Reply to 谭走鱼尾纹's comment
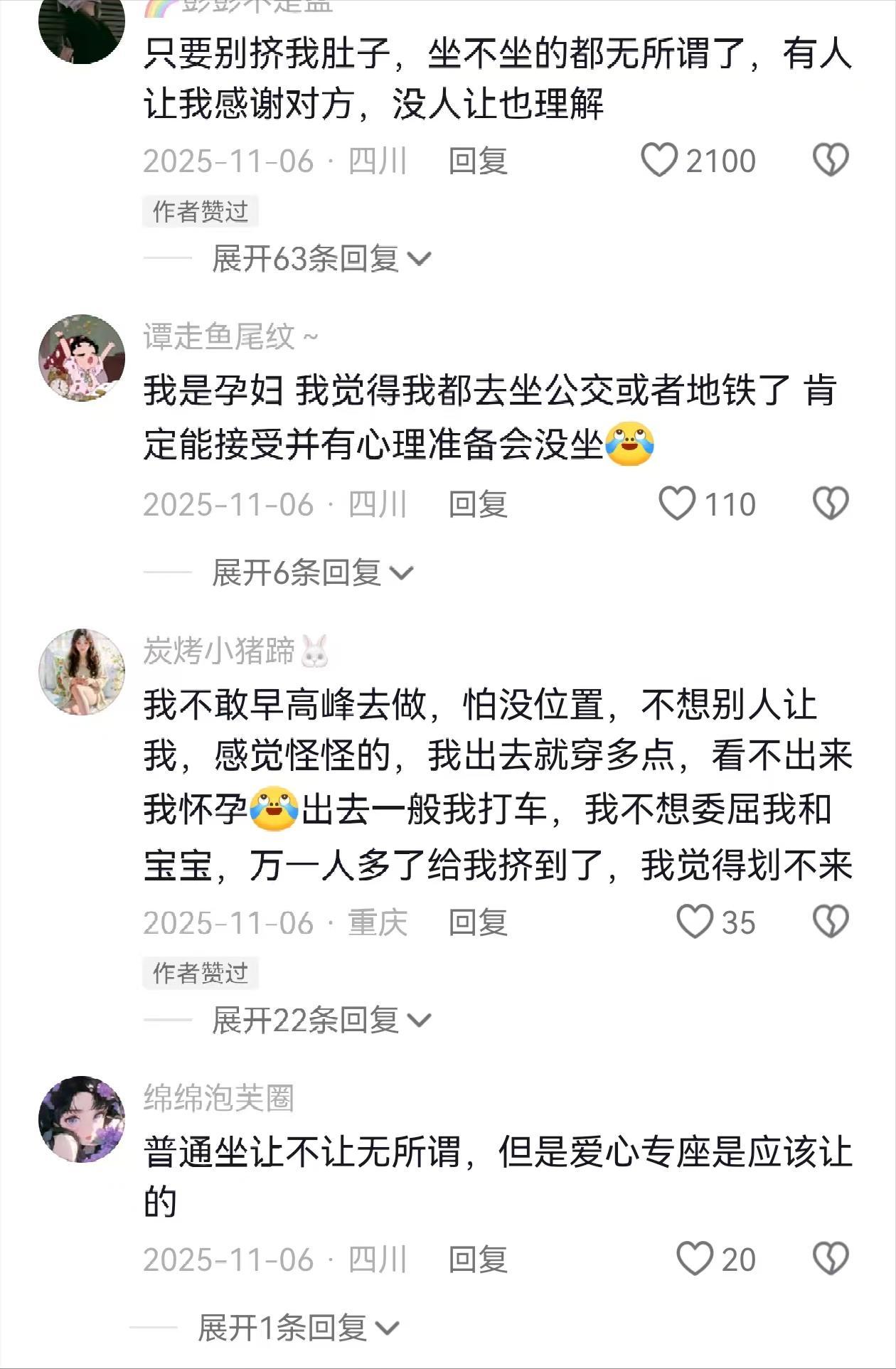 (x=477, y=504)
